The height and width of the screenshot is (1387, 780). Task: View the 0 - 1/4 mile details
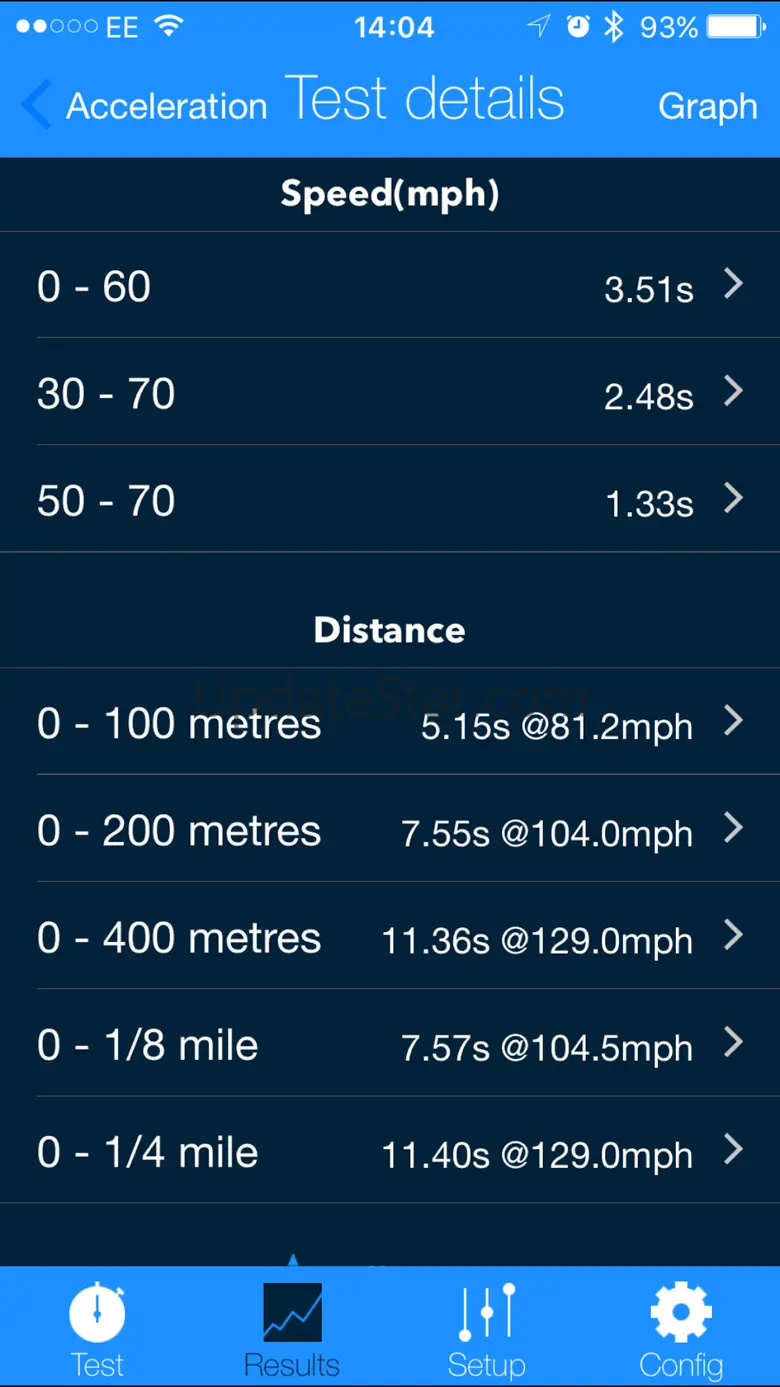390,1152
